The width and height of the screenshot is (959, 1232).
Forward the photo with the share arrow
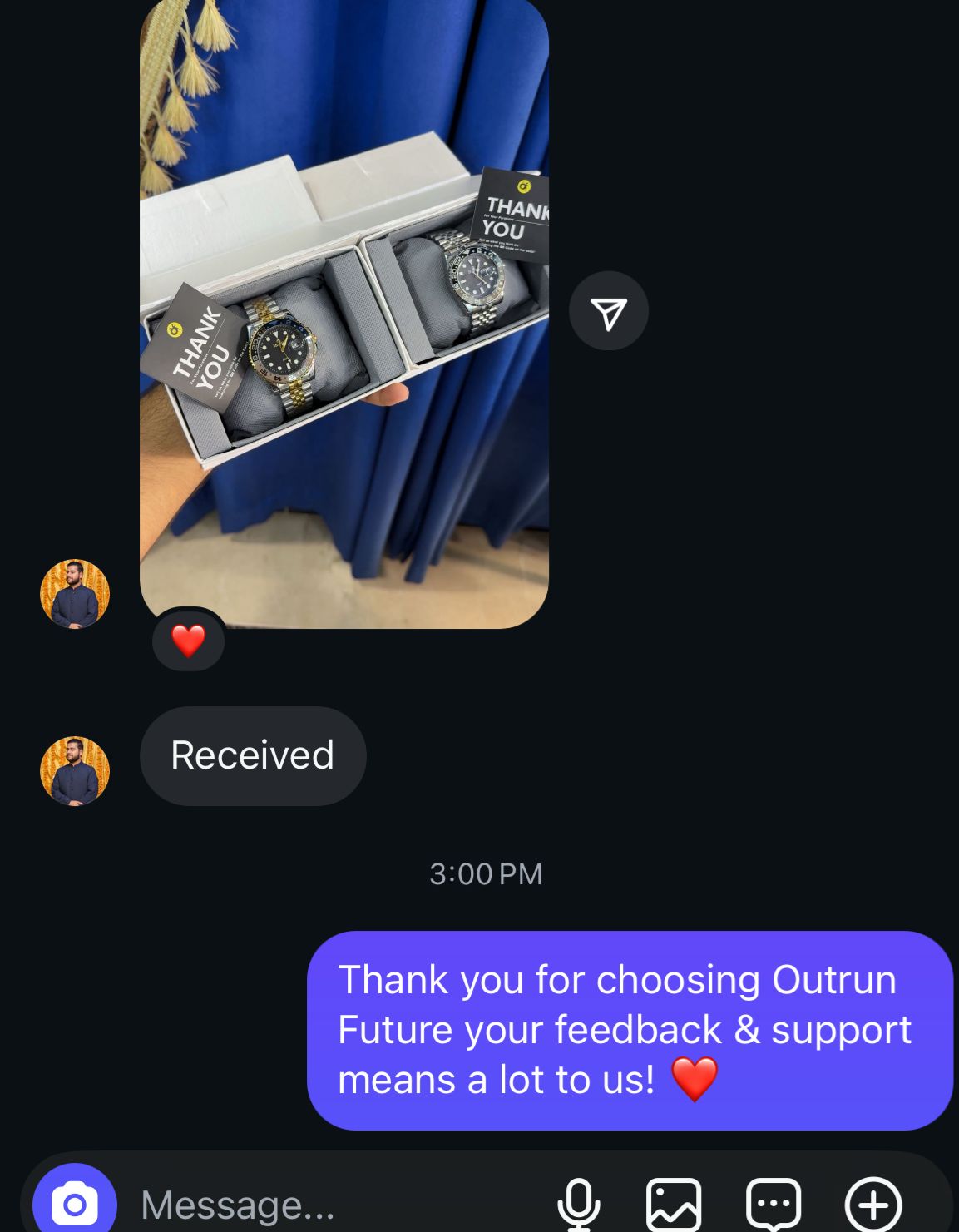608,312
